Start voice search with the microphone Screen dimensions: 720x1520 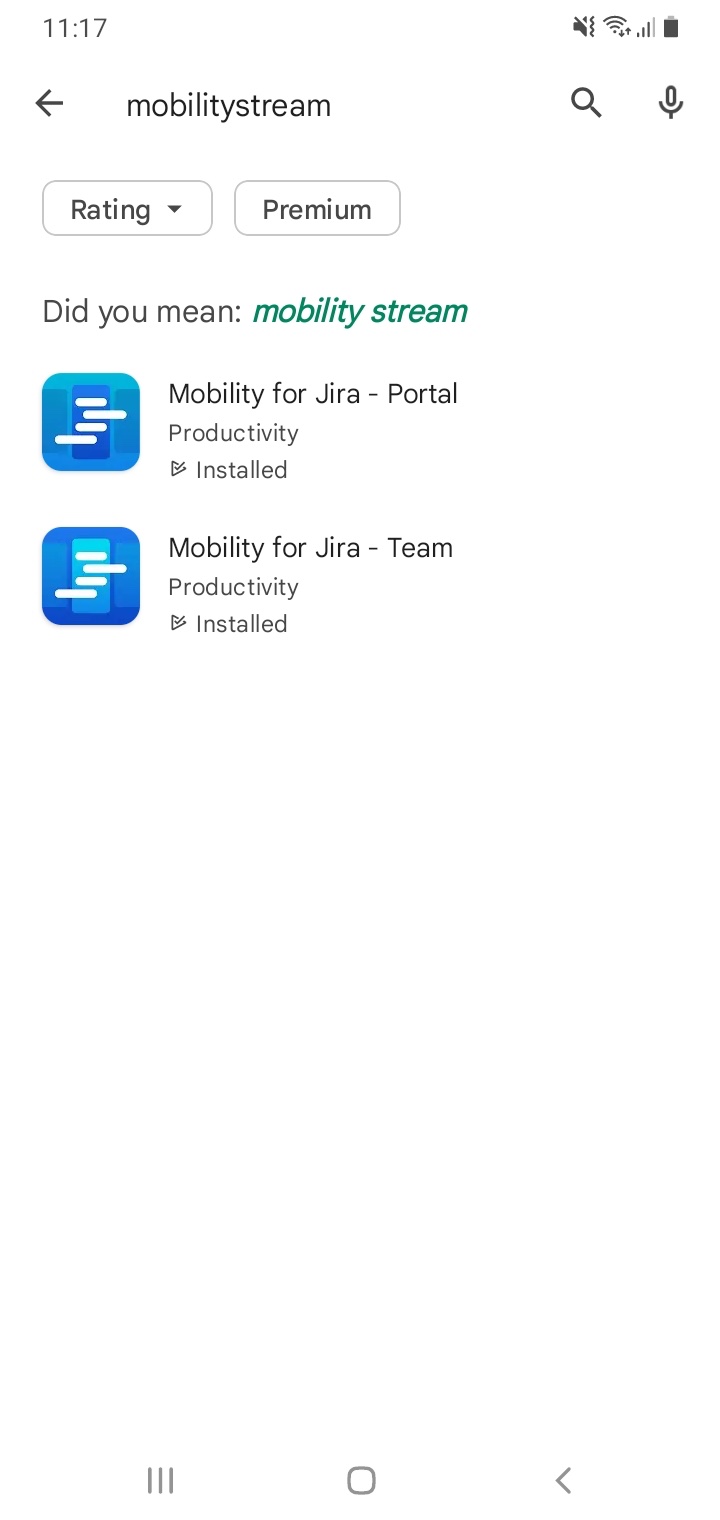point(671,103)
